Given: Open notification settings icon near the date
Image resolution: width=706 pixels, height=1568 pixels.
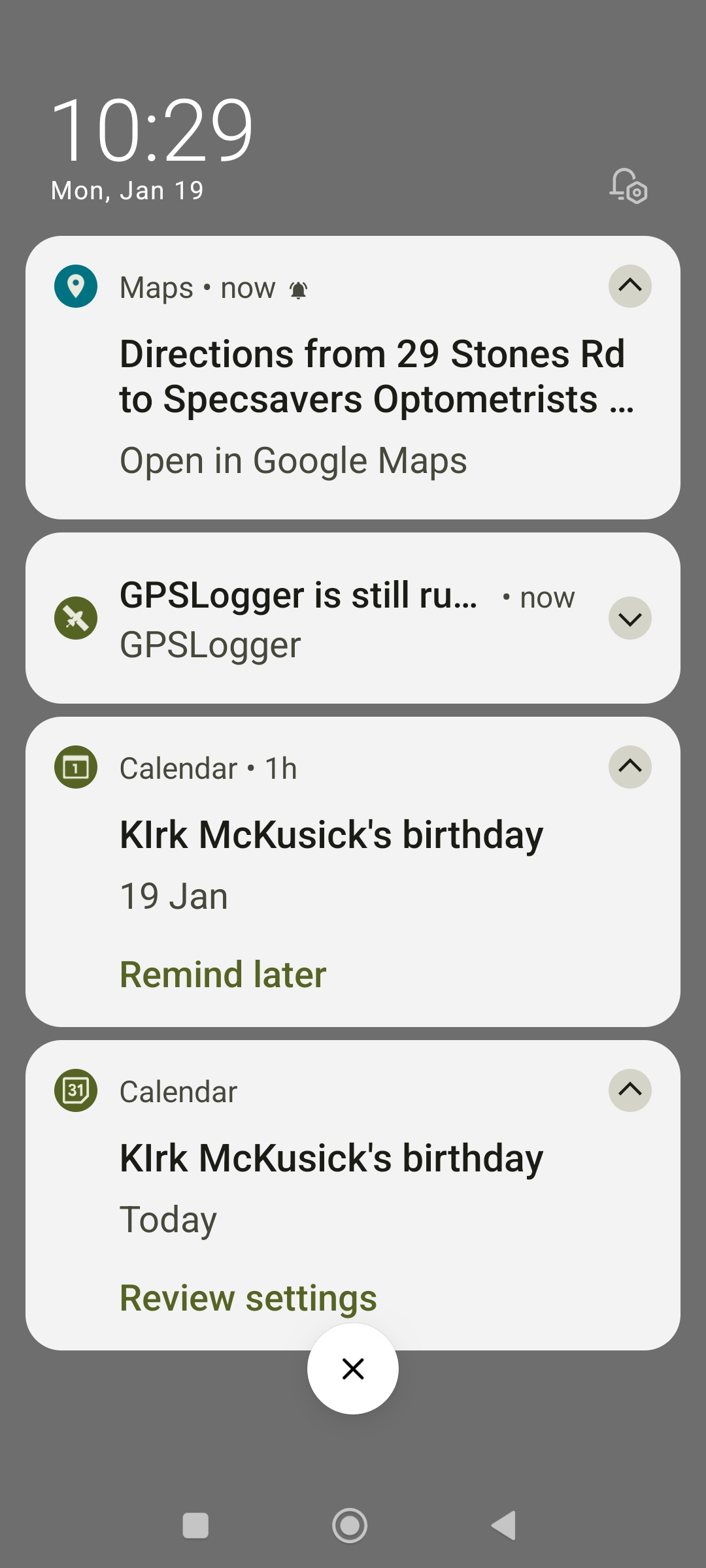Looking at the screenshot, I should (628, 187).
